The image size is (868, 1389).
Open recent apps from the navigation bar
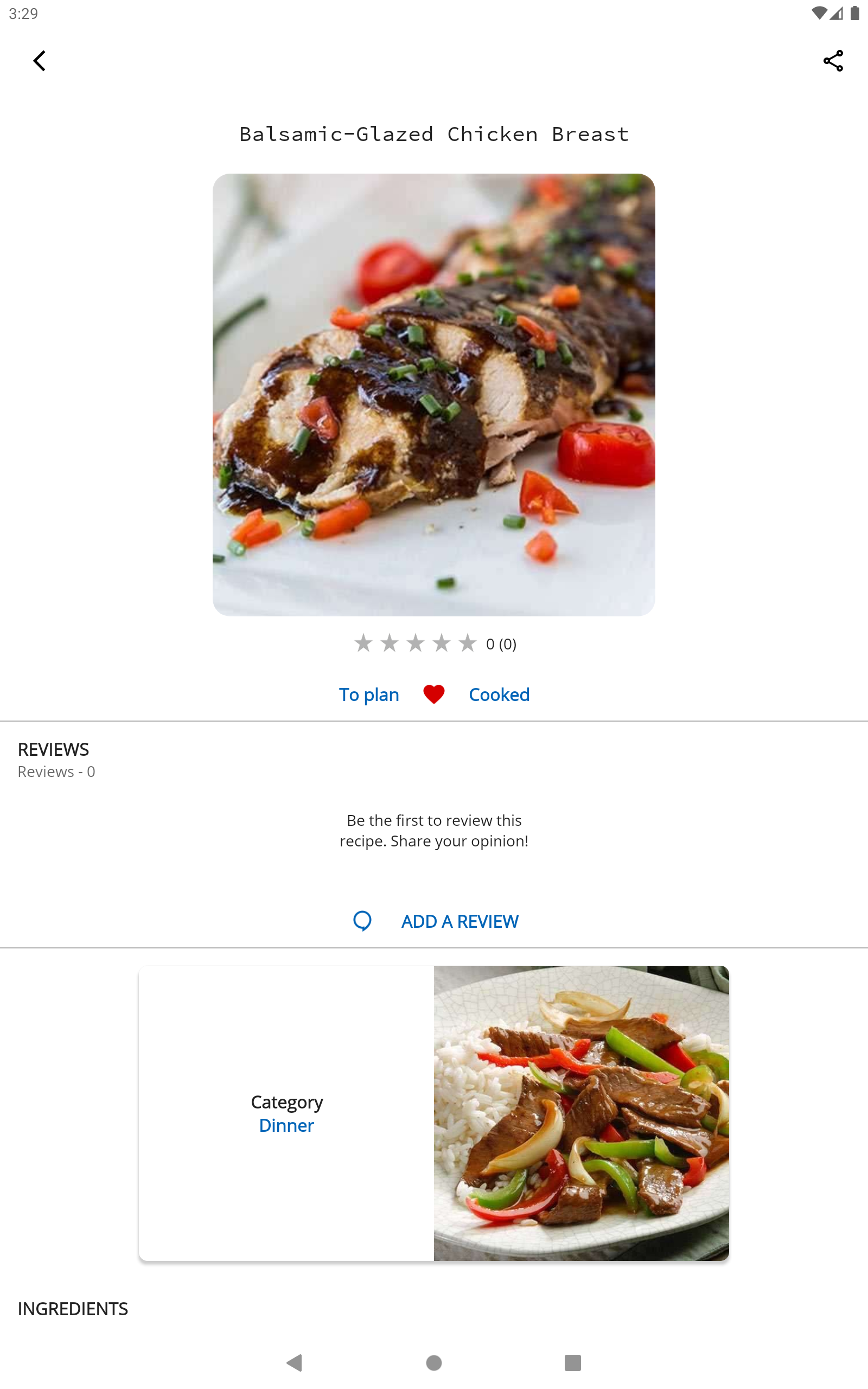coord(572,1362)
